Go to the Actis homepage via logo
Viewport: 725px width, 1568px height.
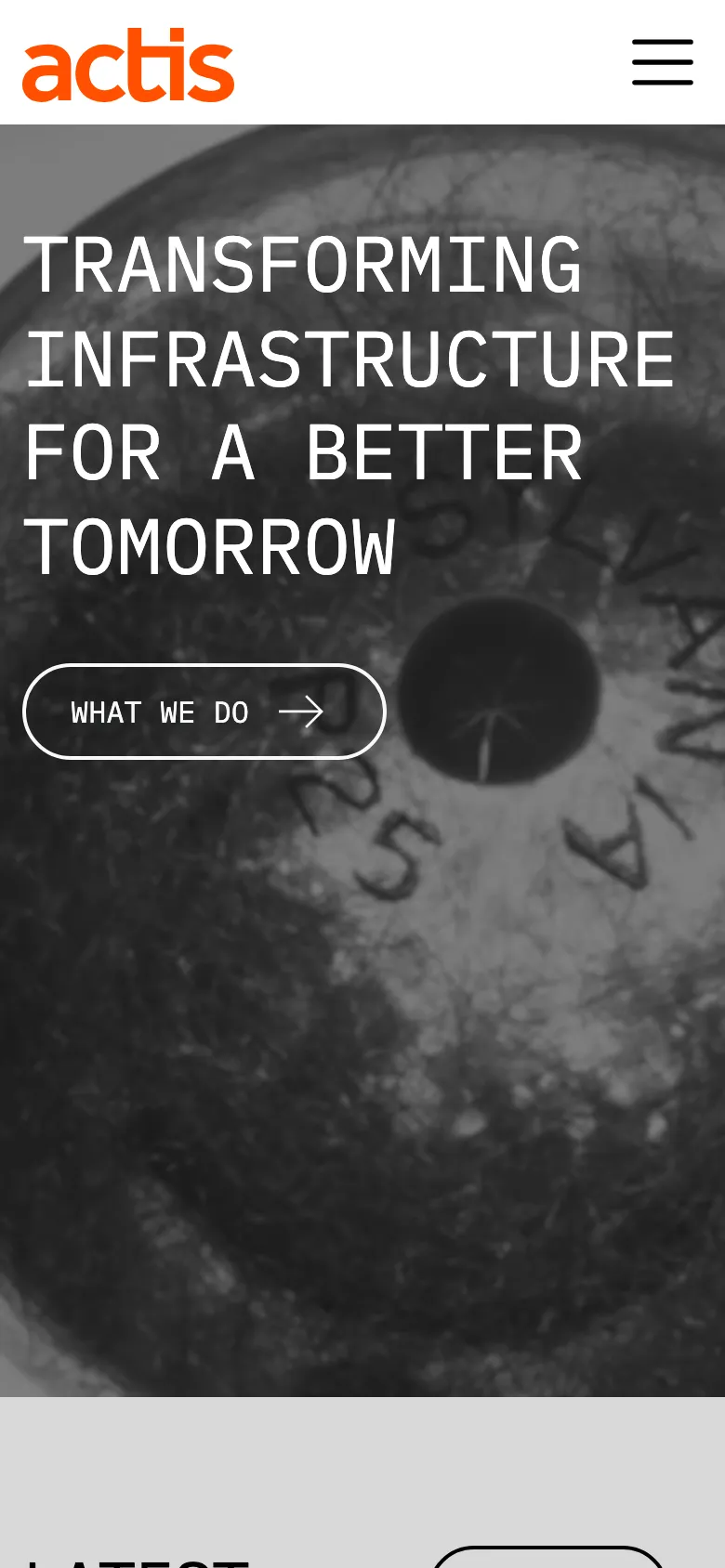click(x=128, y=65)
